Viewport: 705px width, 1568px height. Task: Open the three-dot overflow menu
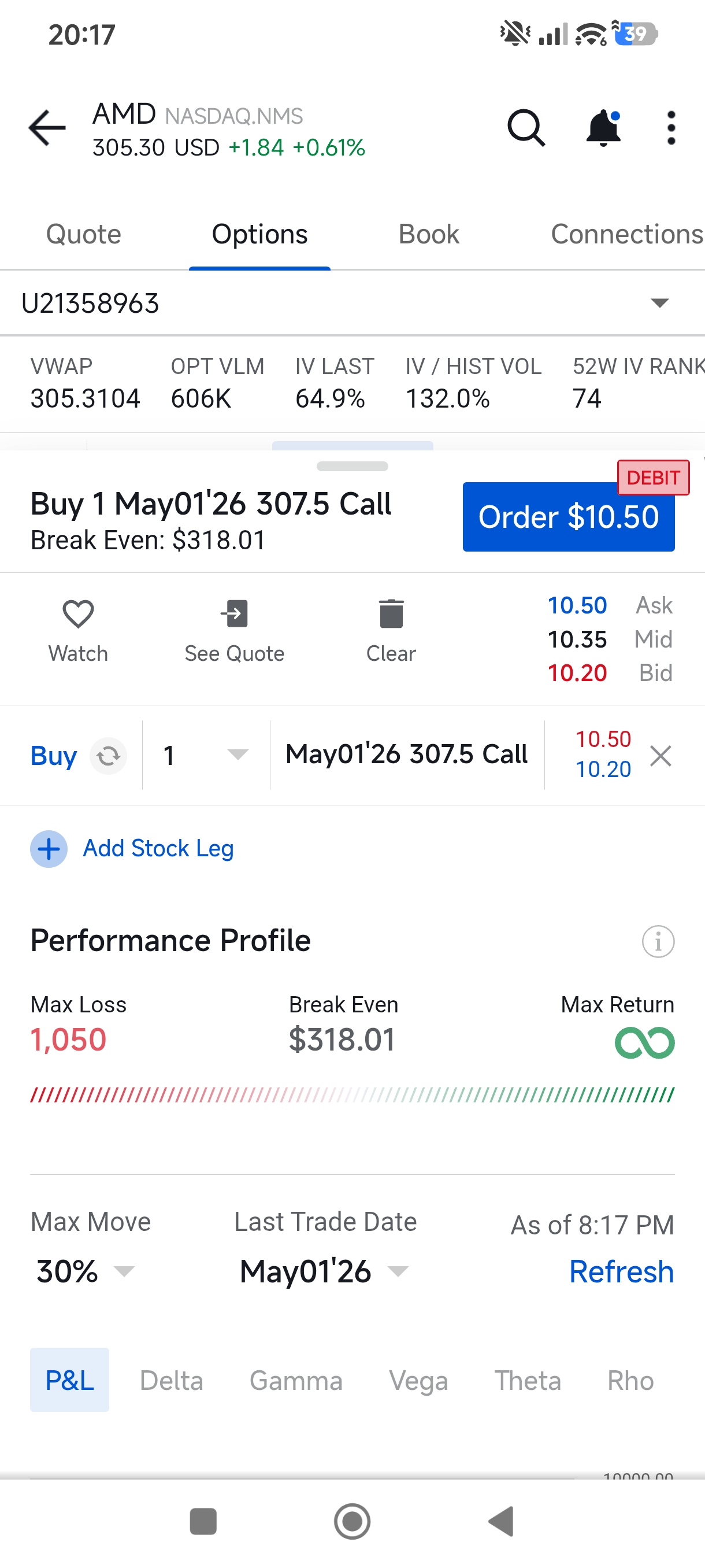(671, 128)
